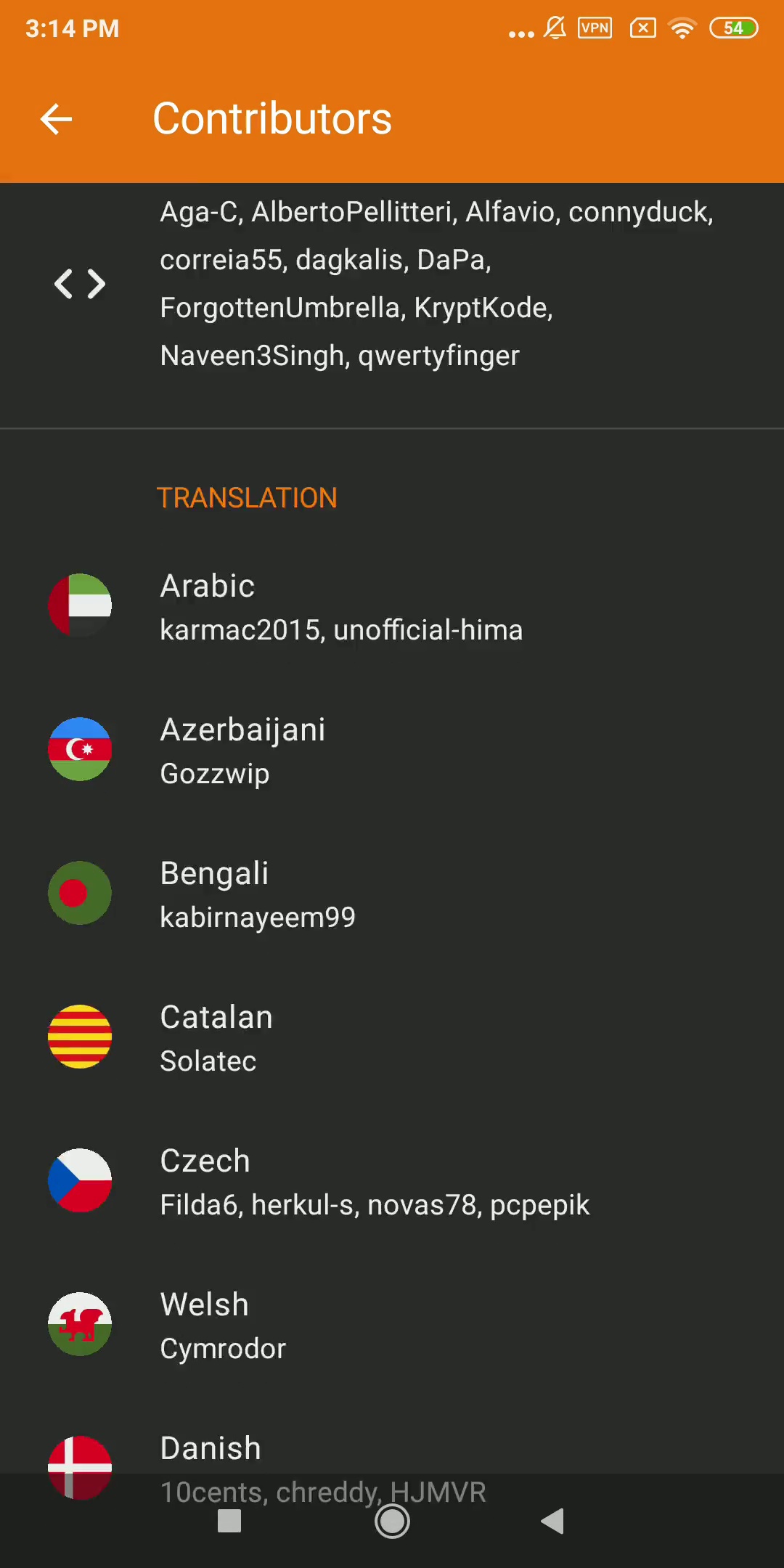Open the code contributors entry listing Aga-C
Viewport: 784px width, 1568px height.
pyautogui.click(x=392, y=283)
